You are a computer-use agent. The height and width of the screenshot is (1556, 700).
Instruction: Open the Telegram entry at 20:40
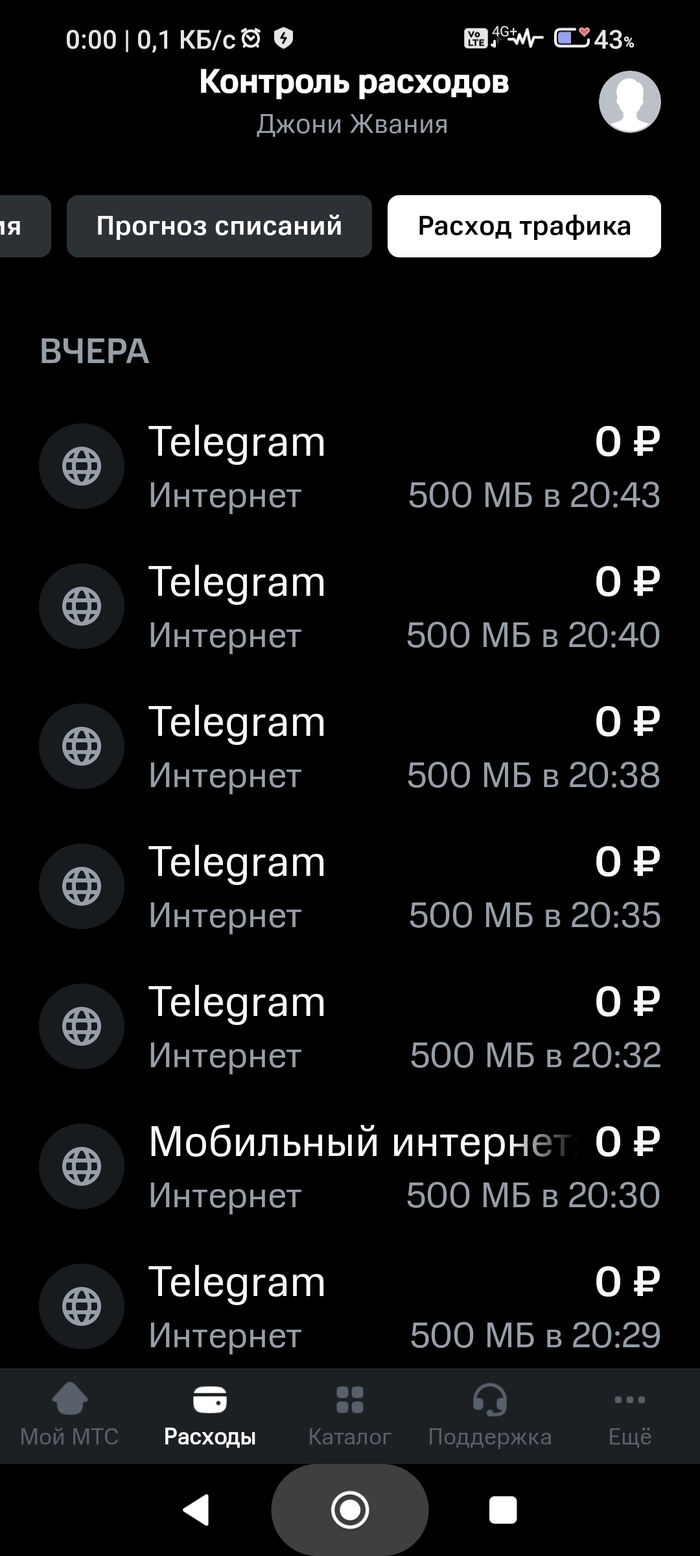pos(350,607)
